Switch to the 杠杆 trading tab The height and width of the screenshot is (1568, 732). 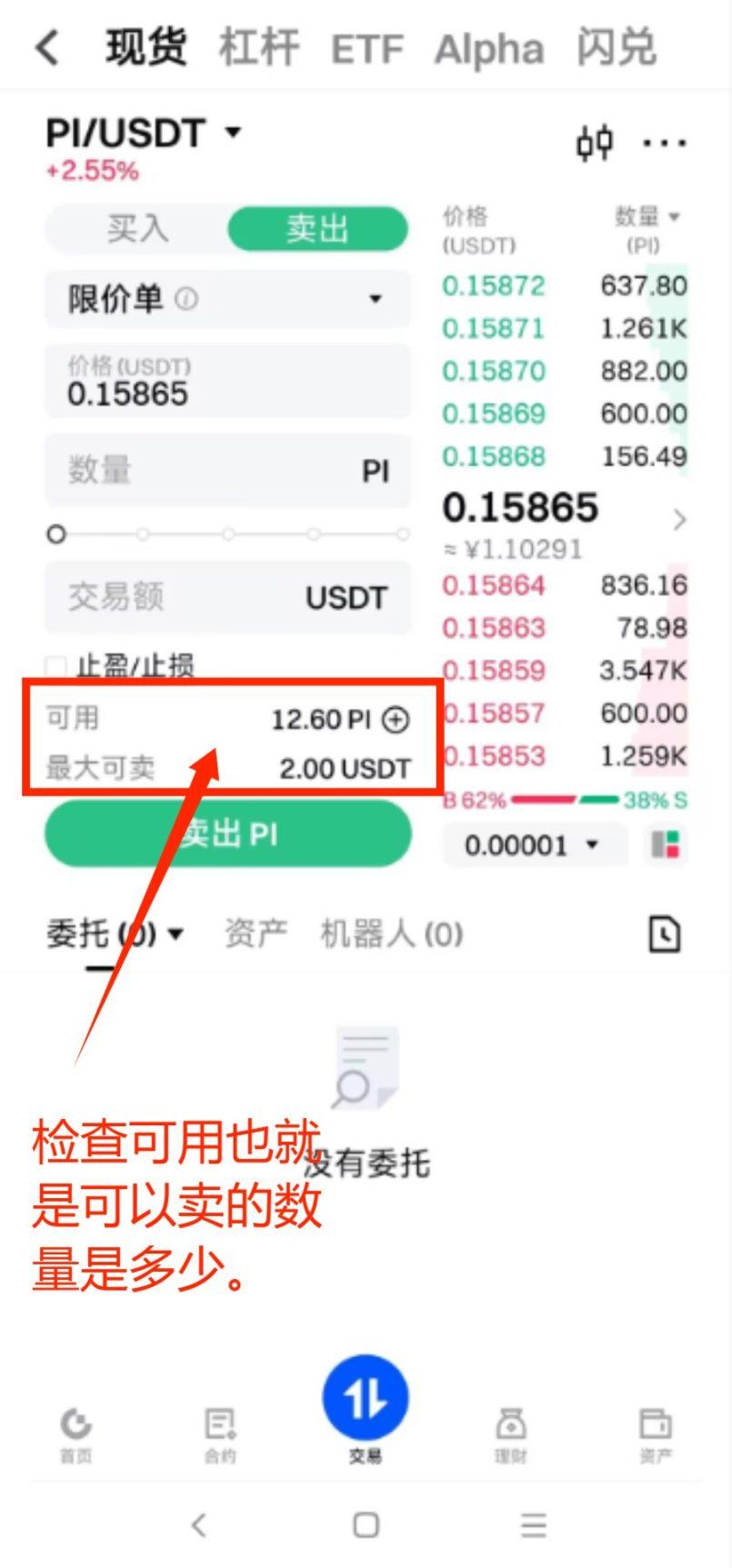pyautogui.click(x=259, y=47)
